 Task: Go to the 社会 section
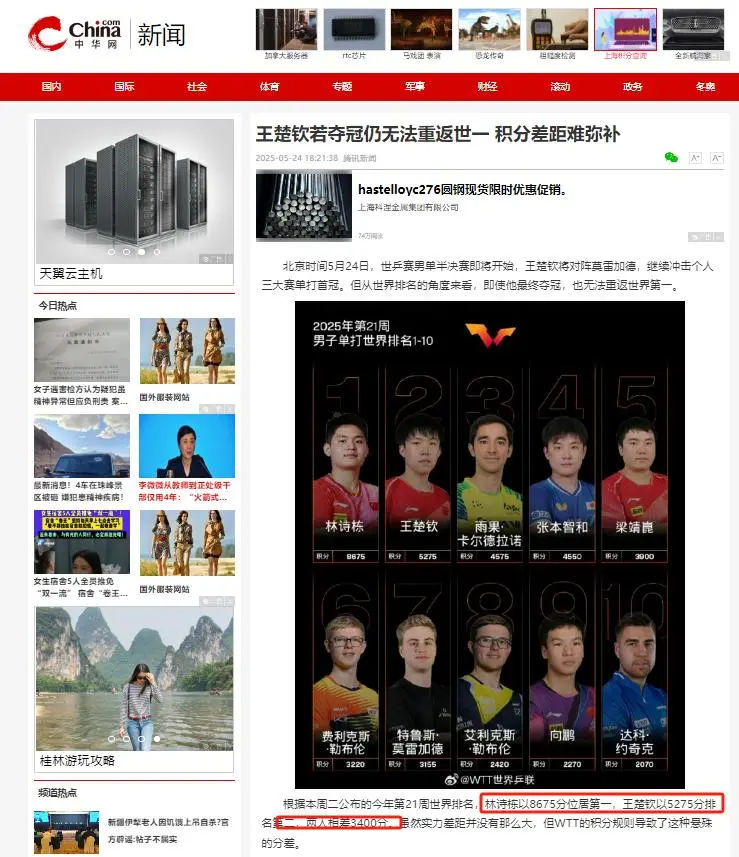pos(197,87)
